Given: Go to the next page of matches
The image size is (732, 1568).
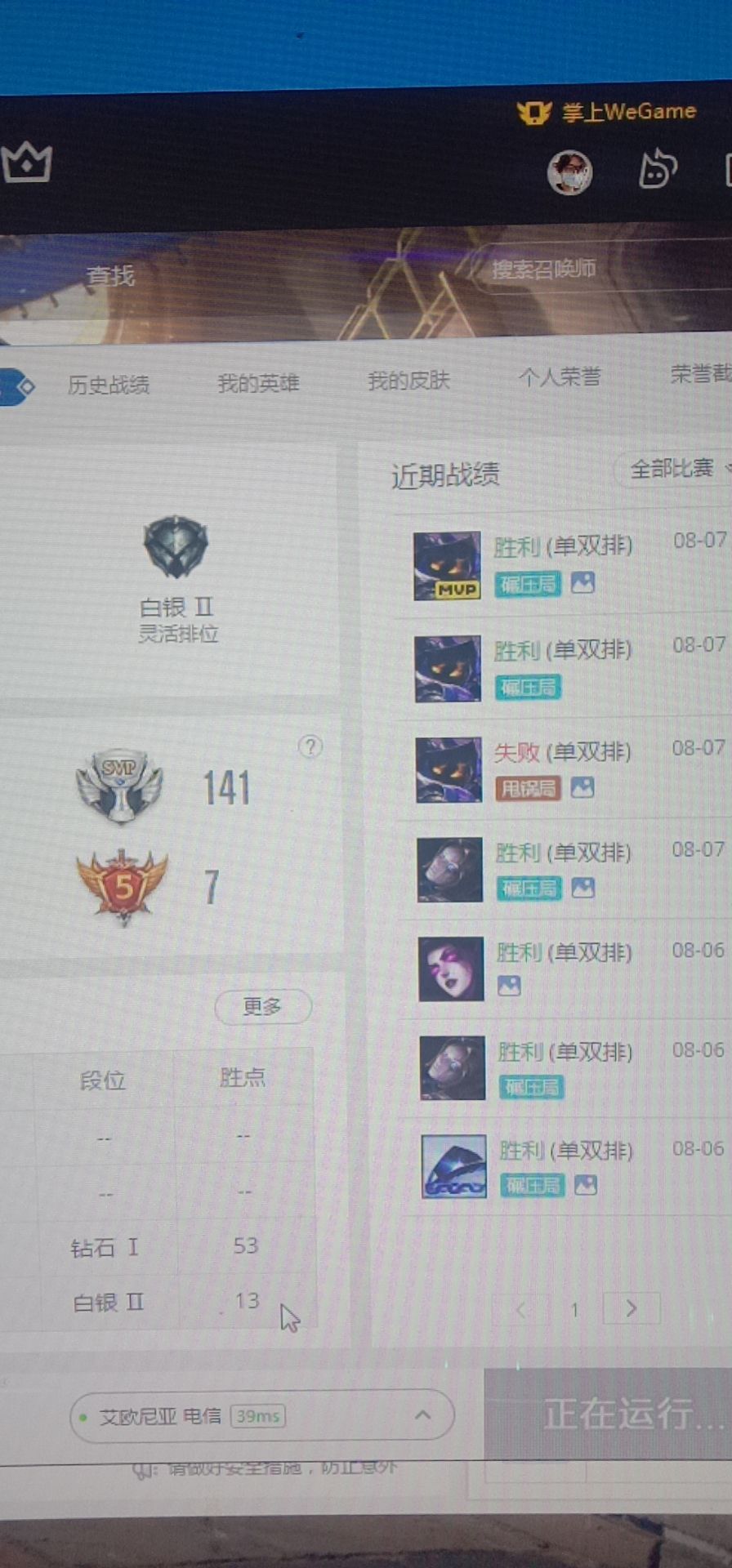Looking at the screenshot, I should pyautogui.click(x=631, y=1308).
